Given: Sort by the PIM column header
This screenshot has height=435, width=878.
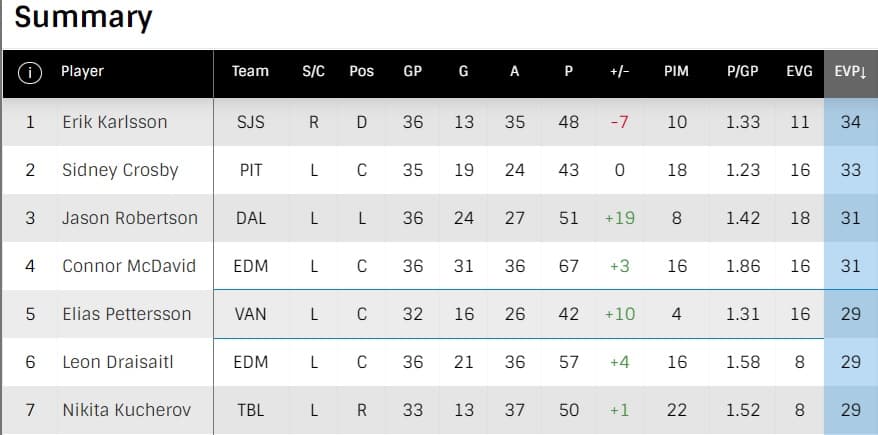Looking at the screenshot, I should [x=677, y=72].
